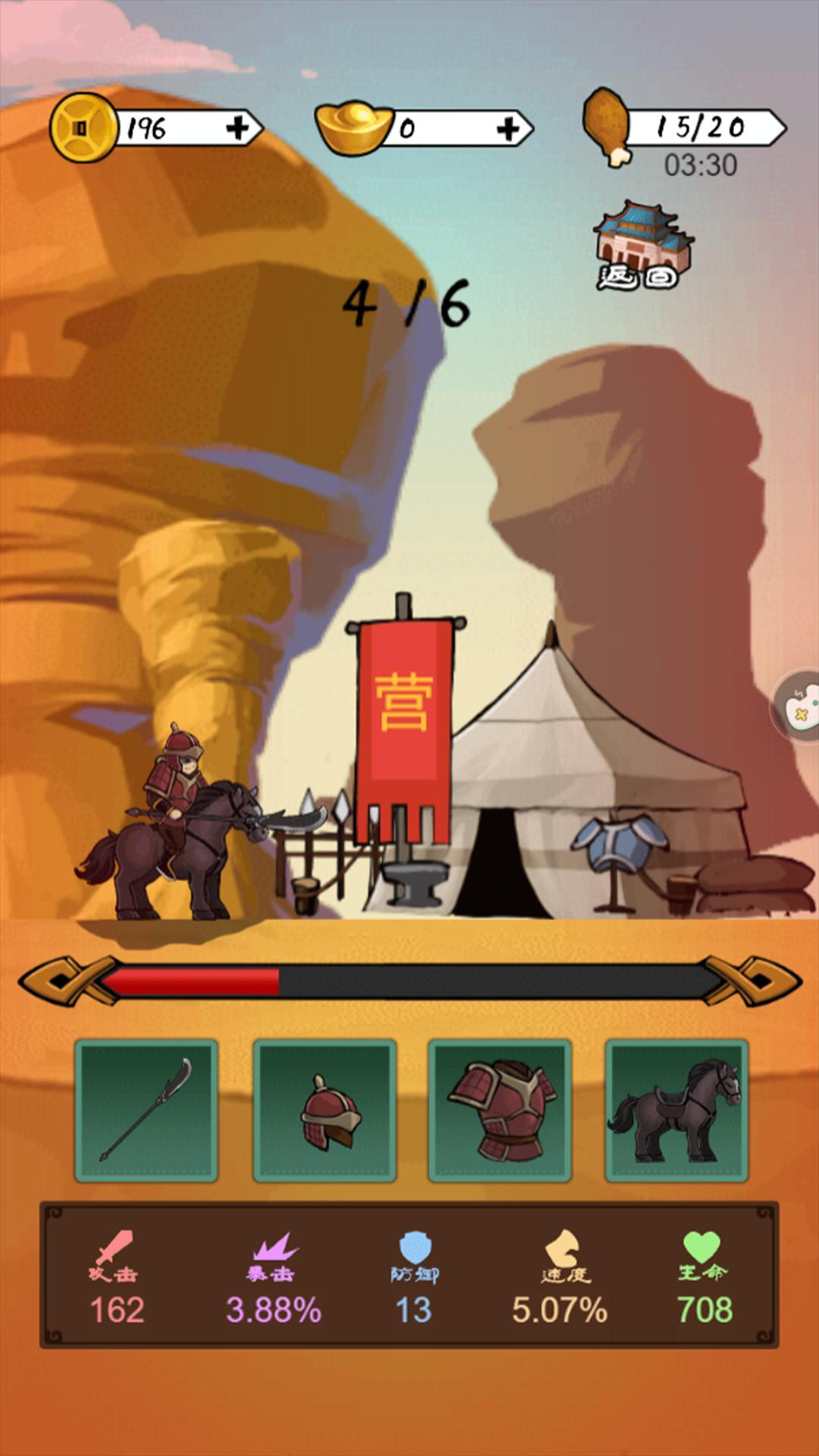Open the helmet equipment slot

pyautogui.click(x=325, y=1110)
